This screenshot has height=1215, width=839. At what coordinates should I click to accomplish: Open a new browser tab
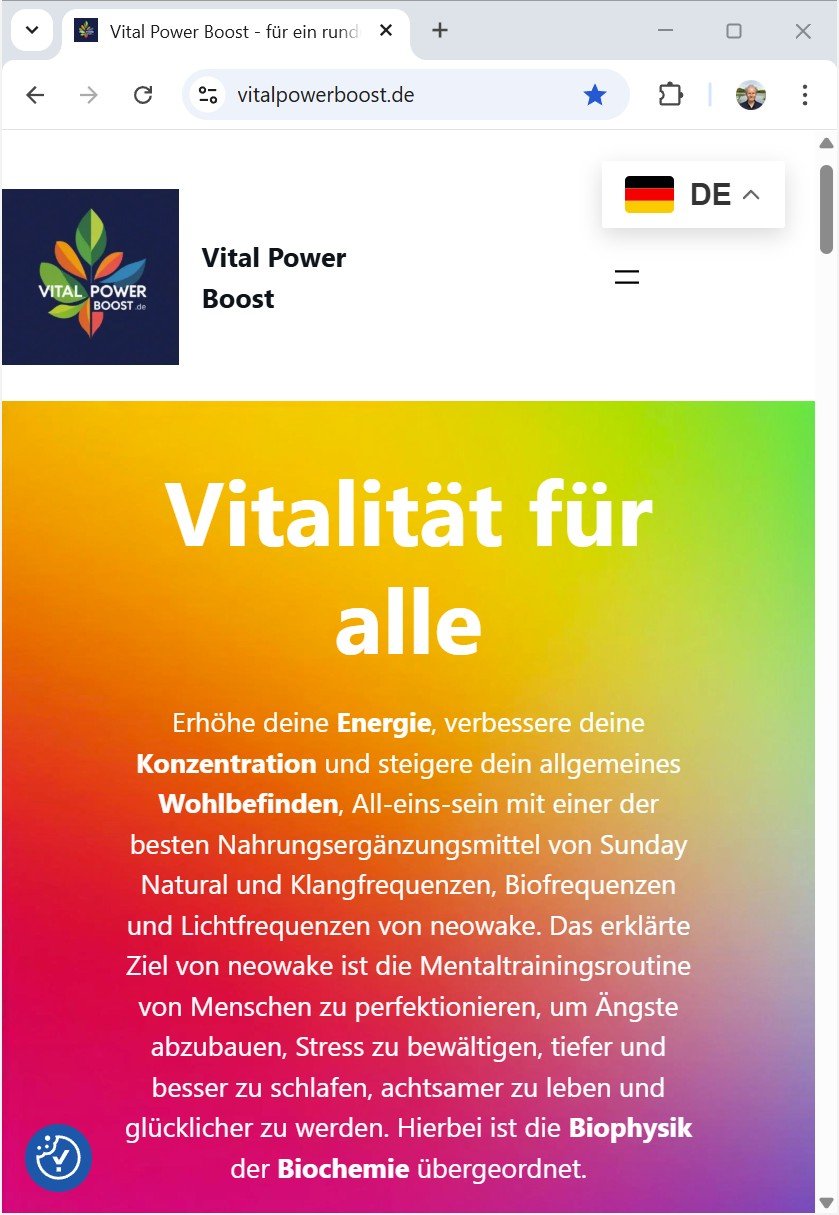coord(440,31)
